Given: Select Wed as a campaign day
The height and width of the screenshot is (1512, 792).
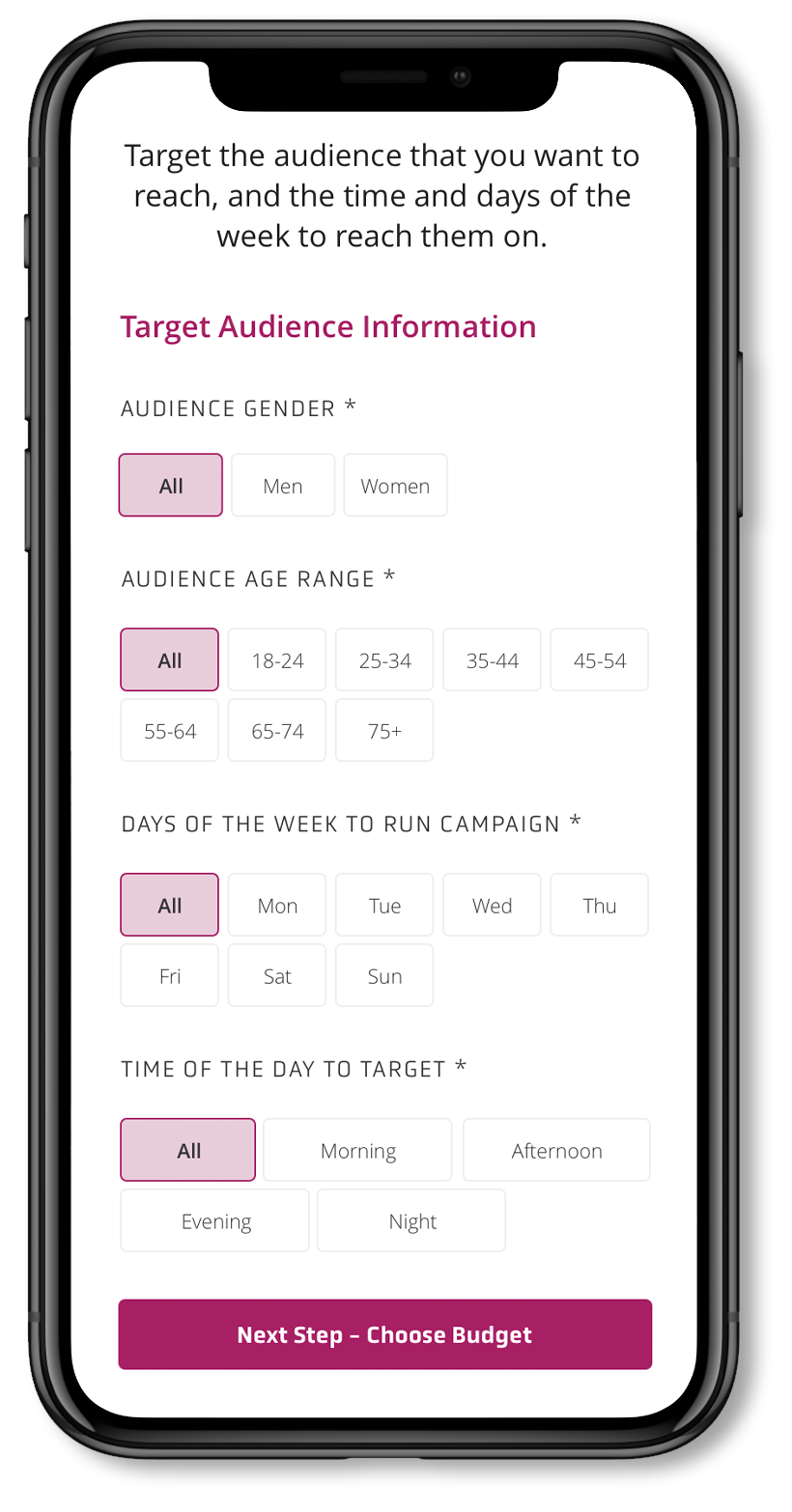Looking at the screenshot, I should coord(492,906).
